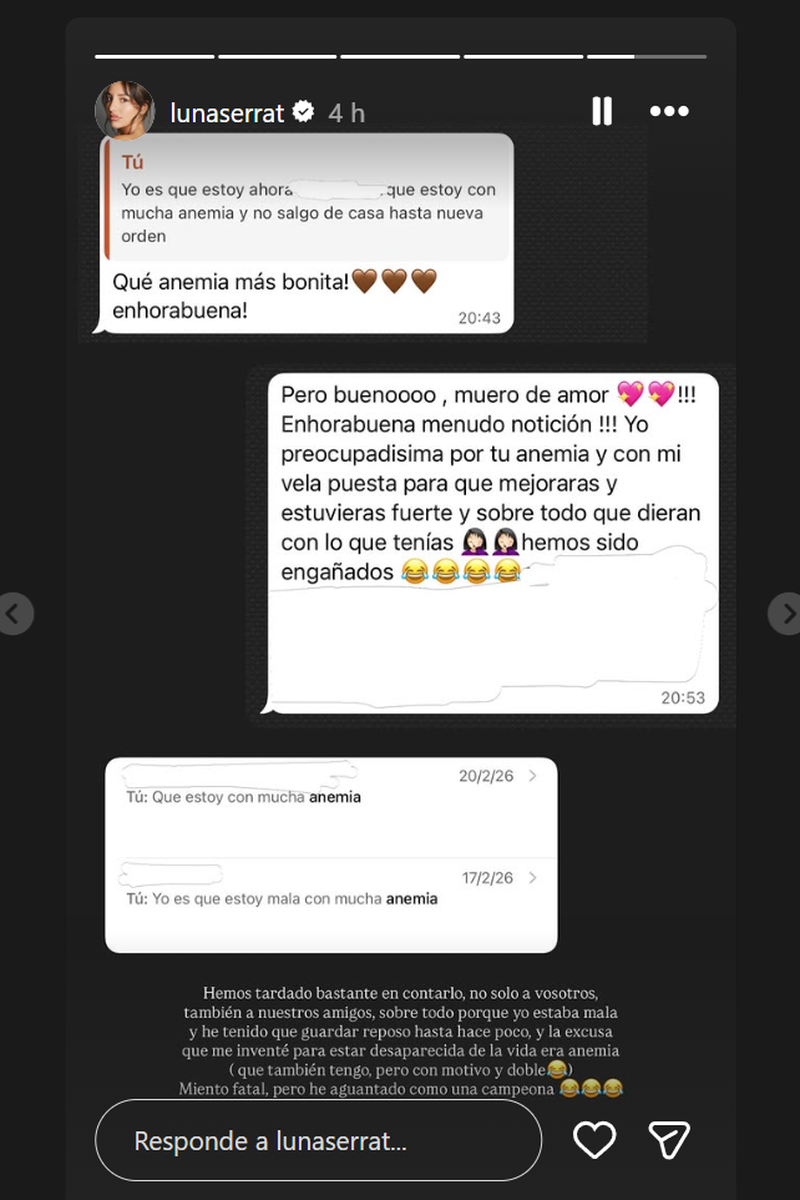The width and height of the screenshot is (800, 1200).
Task: Share the story with the paper plane icon
Action: pos(670,1138)
